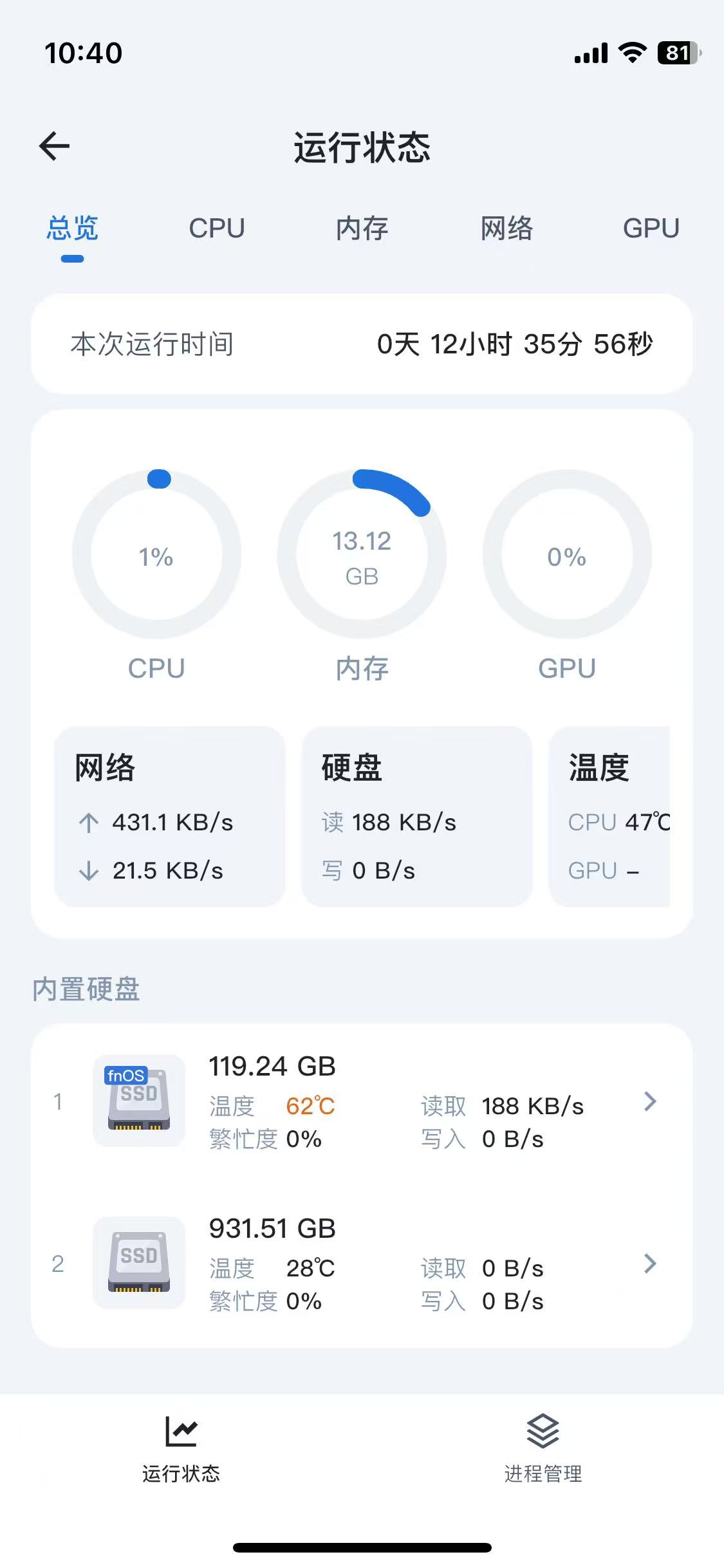Viewport: 724px width, 1568px height.
Task: Expand details for the 931.51 GB disk
Action: pos(649,1264)
